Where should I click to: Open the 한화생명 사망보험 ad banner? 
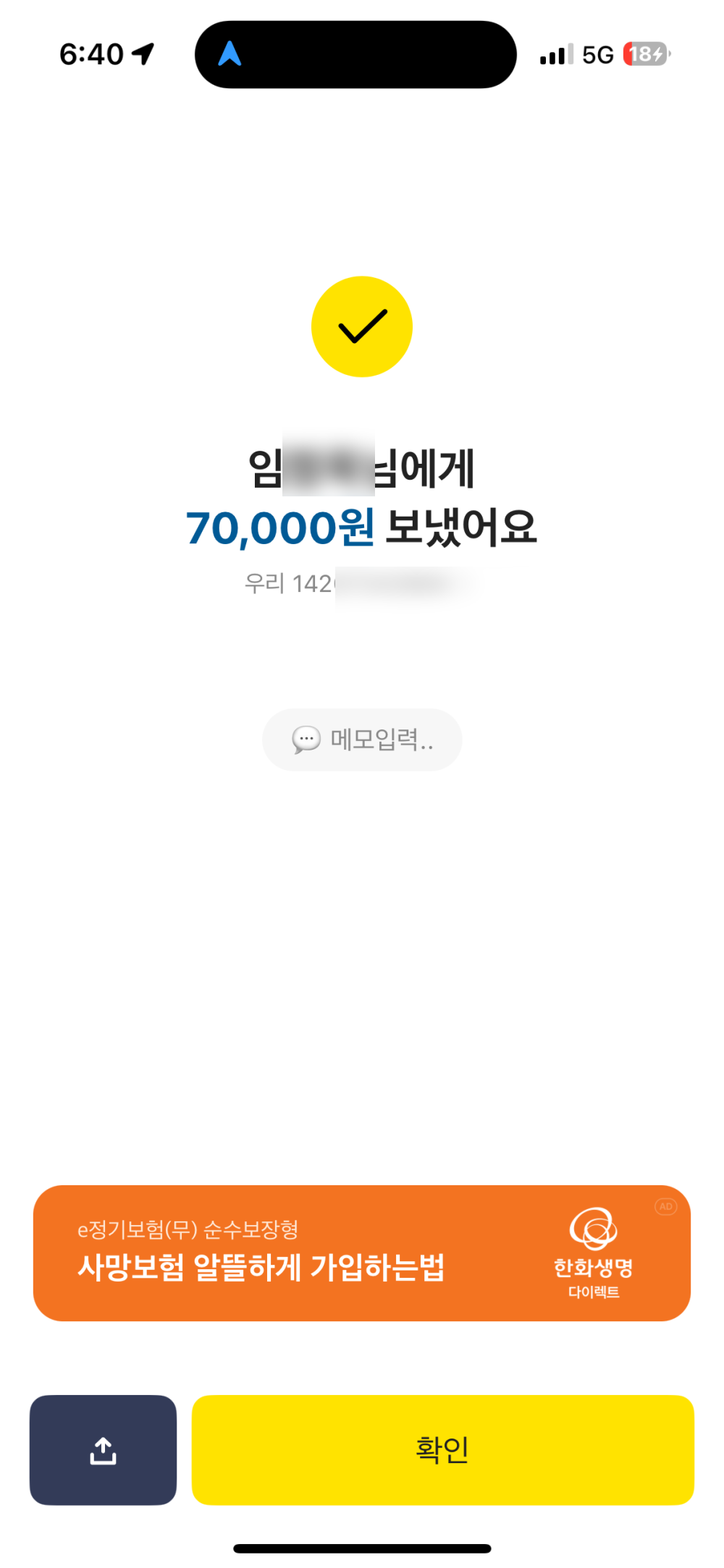361,1253
